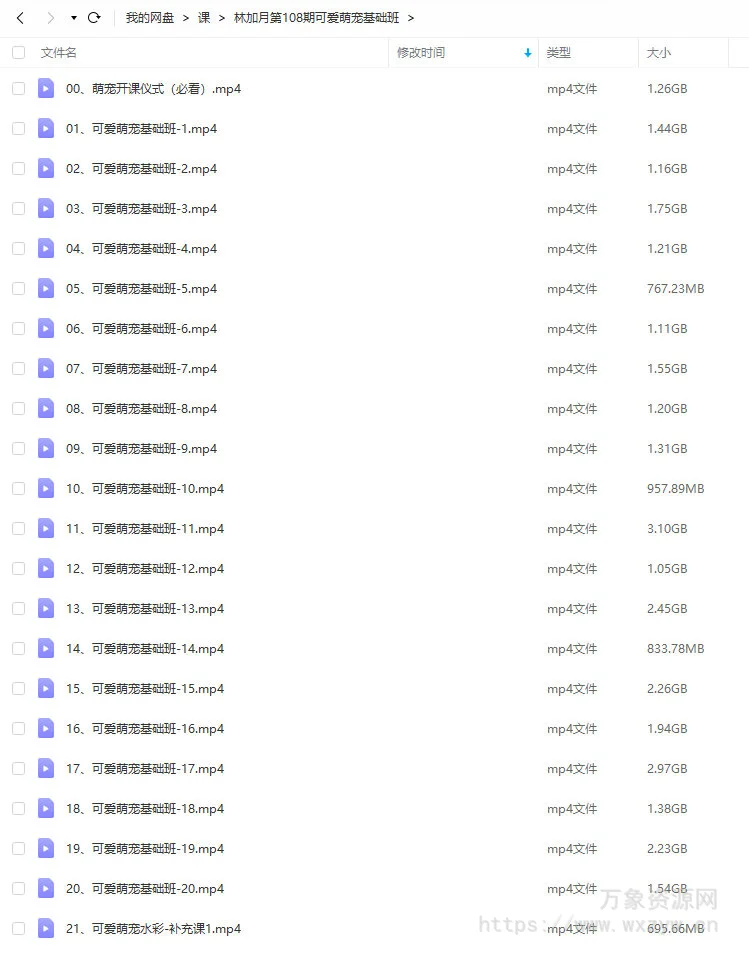Play 13、可爱萌宠基础班-13.mp4

tap(145, 609)
